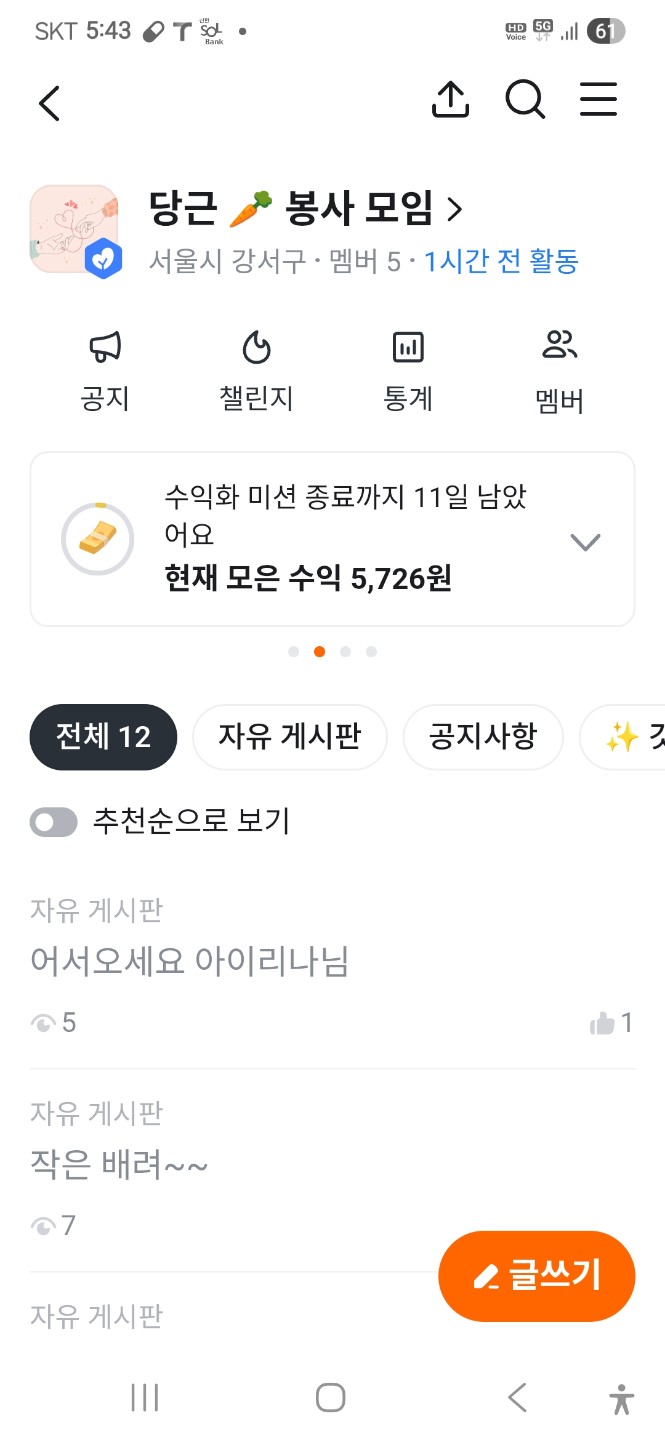Open the post 어서오세요 아이리나님
This screenshot has width=665, height=1440.
point(190,962)
